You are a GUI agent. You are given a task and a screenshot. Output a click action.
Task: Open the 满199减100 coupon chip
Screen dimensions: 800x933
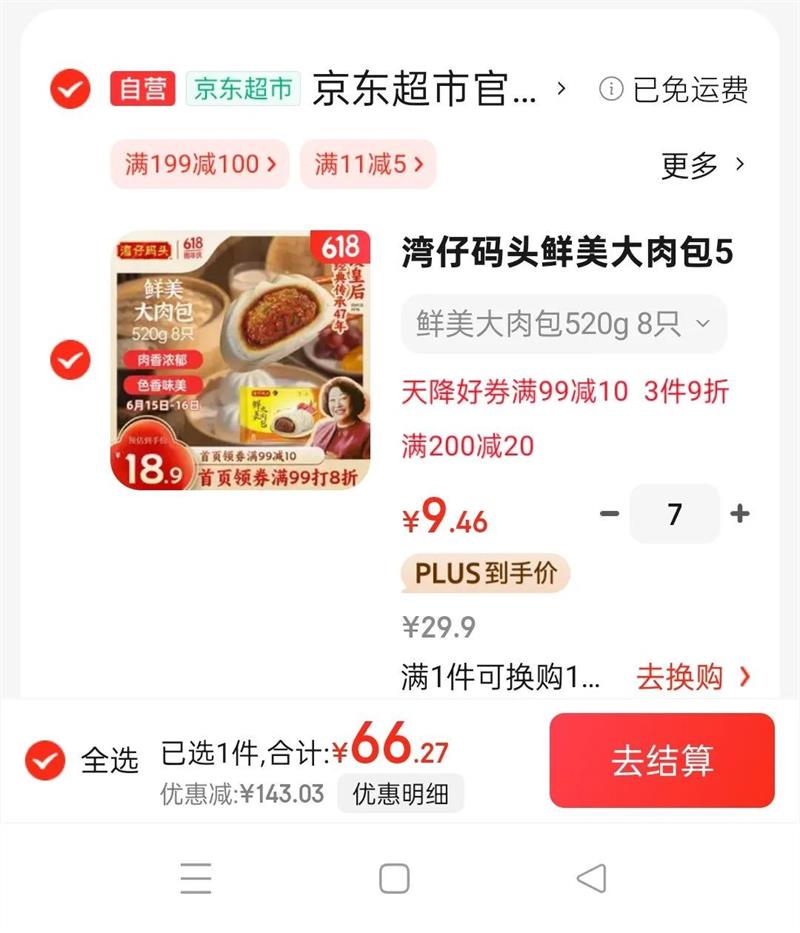click(200, 164)
